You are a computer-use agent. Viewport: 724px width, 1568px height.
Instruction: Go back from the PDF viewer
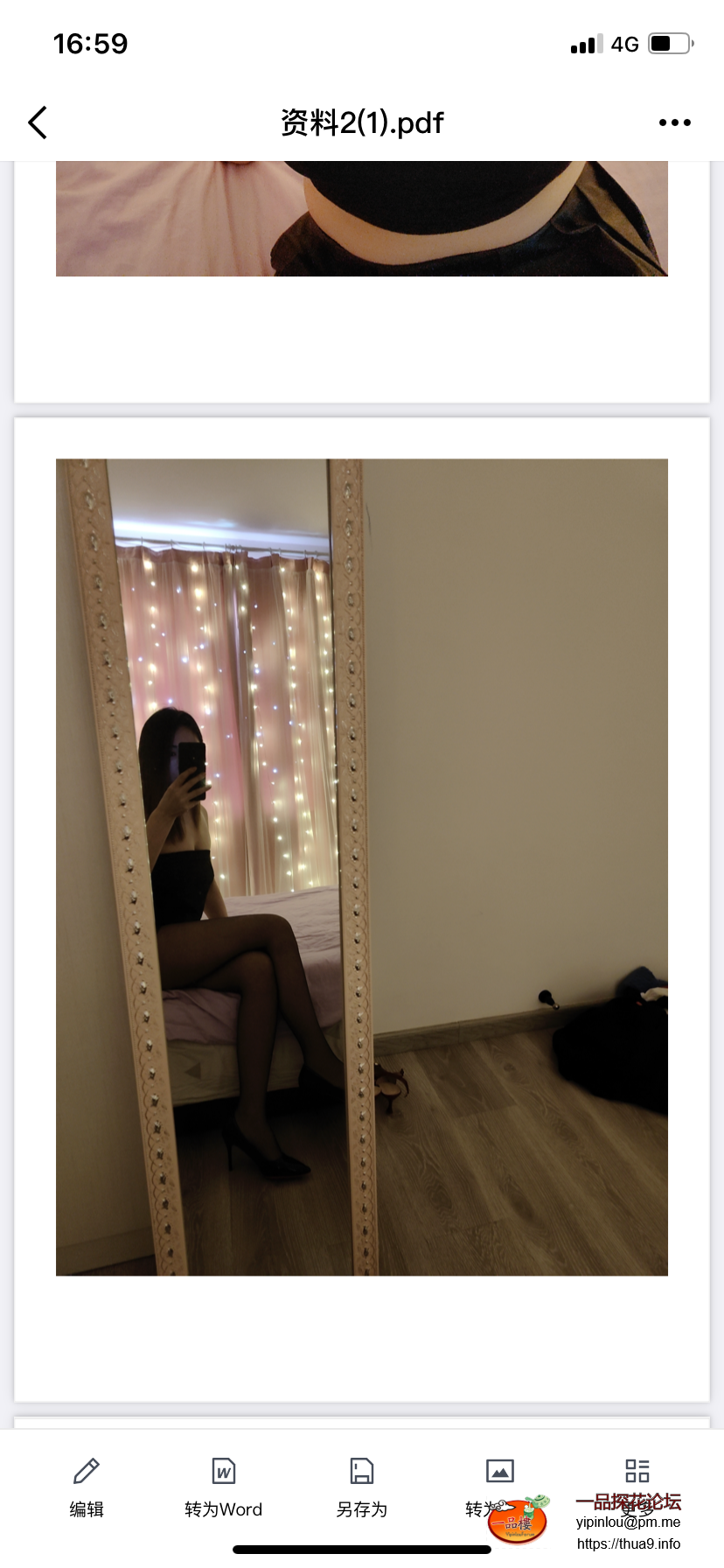38,122
